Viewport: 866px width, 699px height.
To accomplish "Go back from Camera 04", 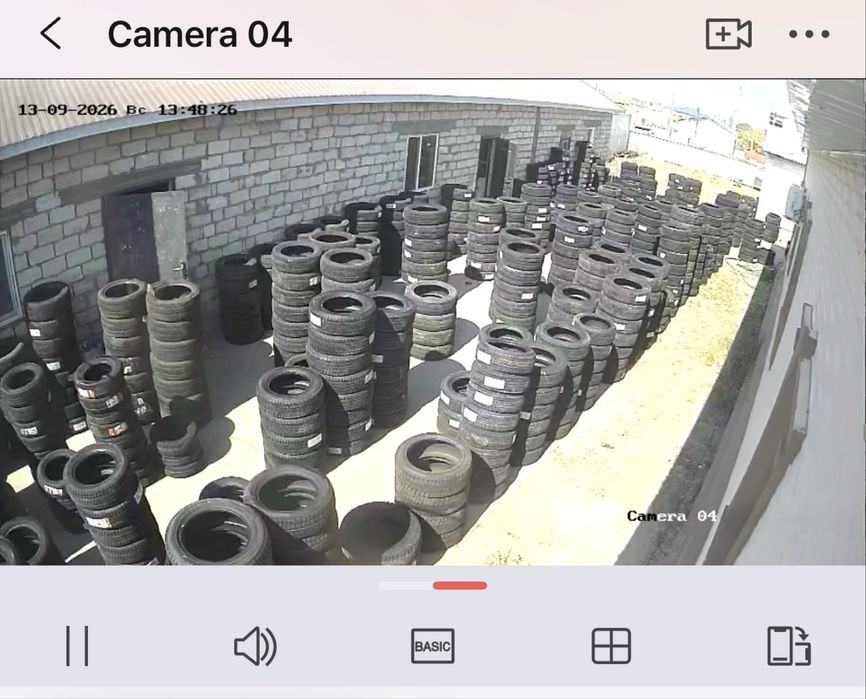I will tap(51, 33).
